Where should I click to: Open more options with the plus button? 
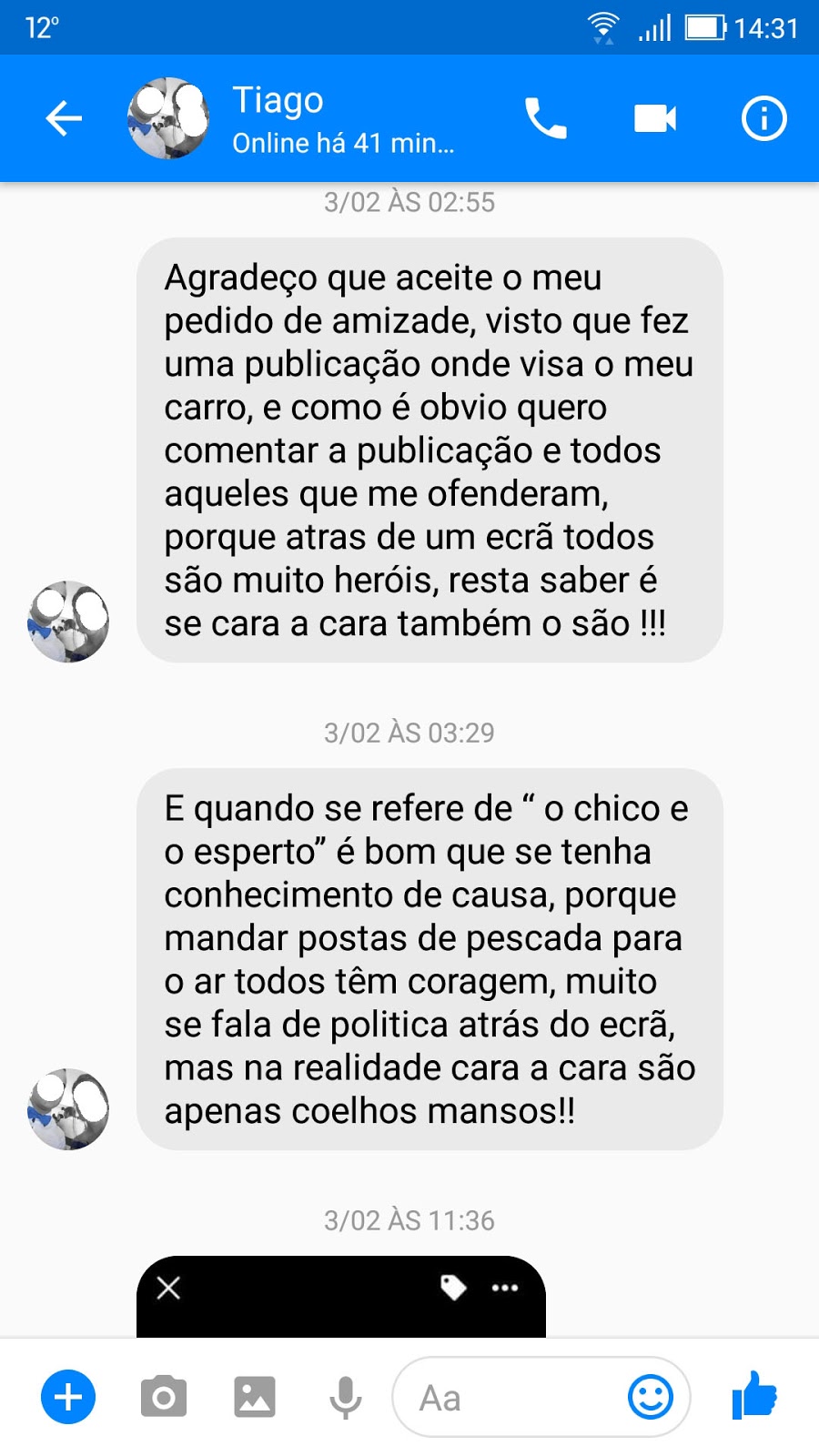pos(68,1396)
